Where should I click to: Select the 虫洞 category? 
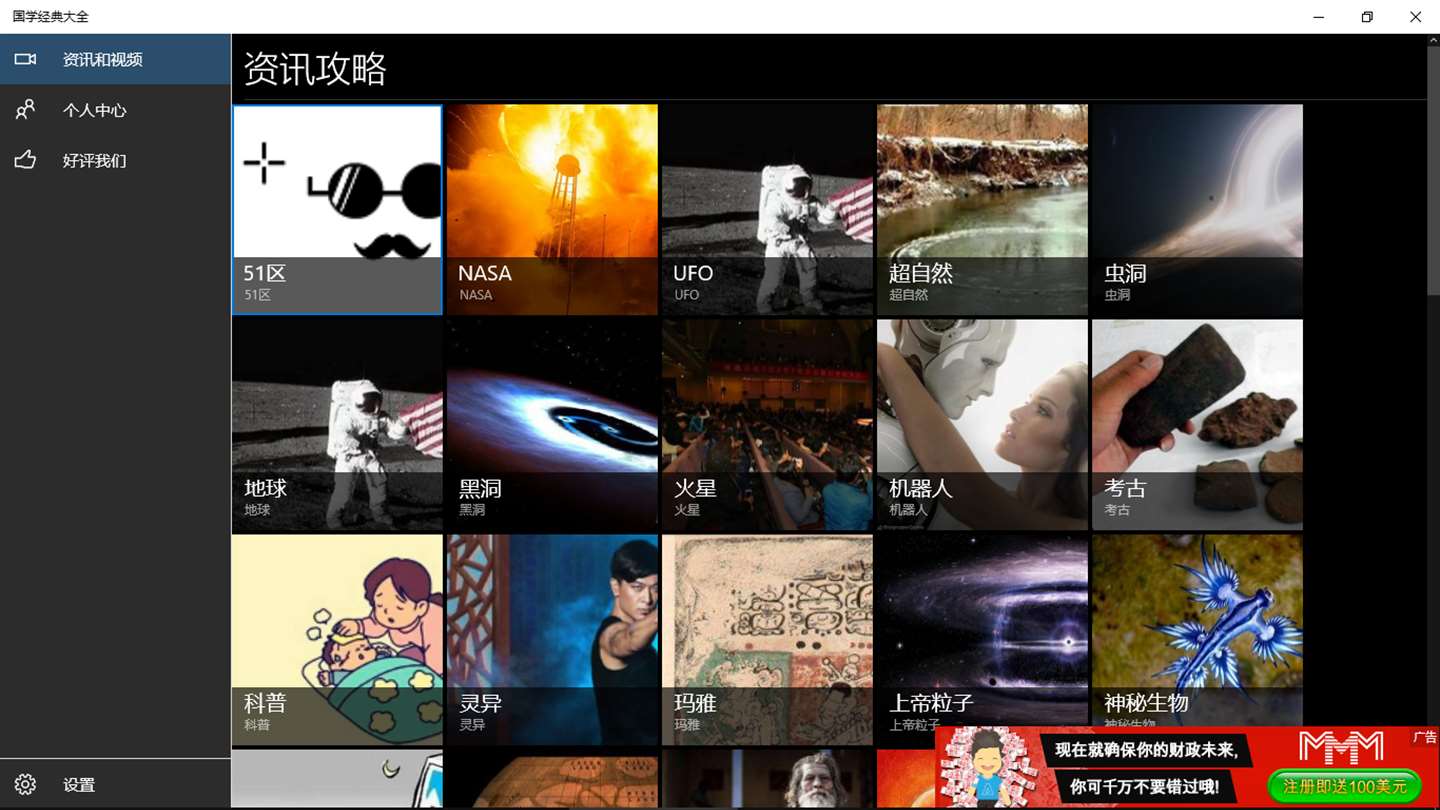coord(1197,210)
